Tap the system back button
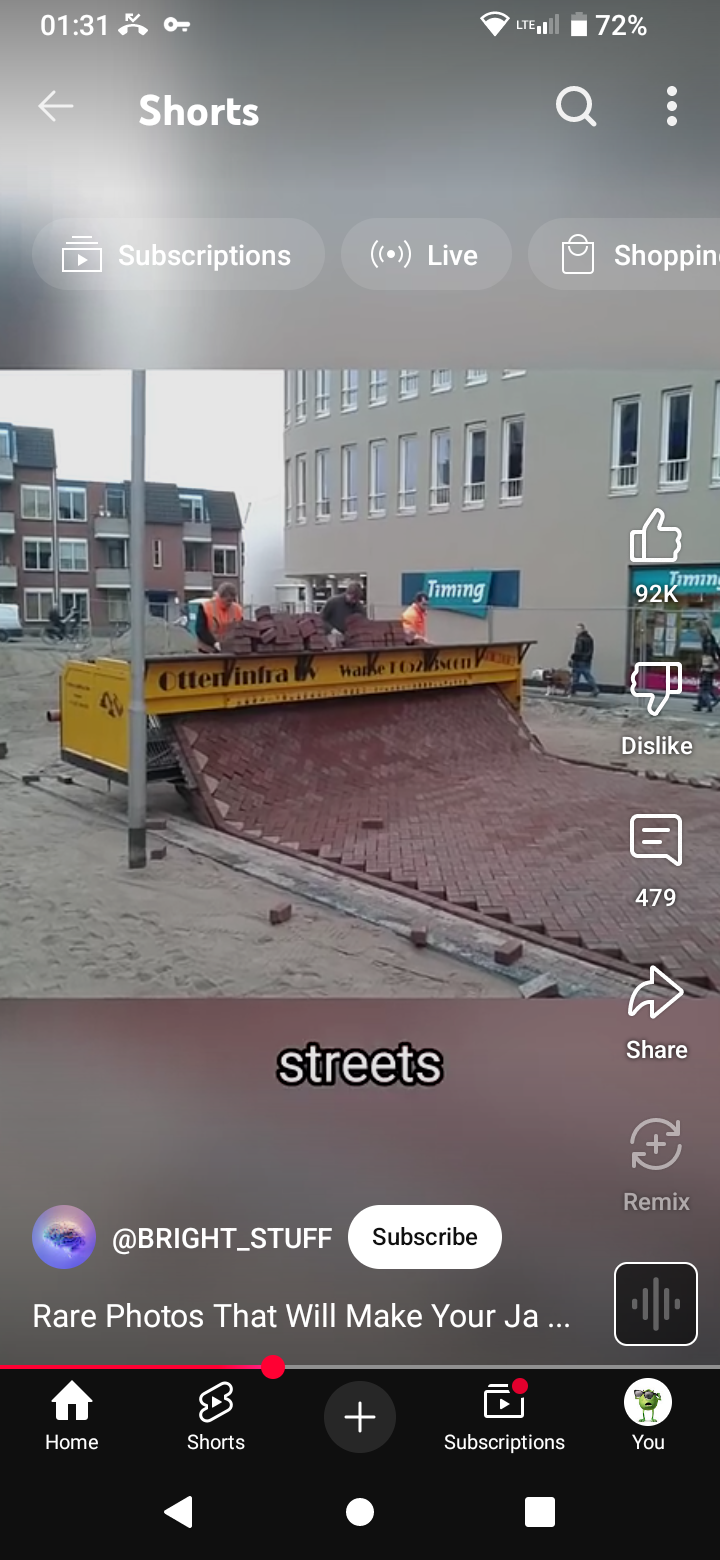Viewport: 720px width, 1560px height. (x=179, y=1512)
